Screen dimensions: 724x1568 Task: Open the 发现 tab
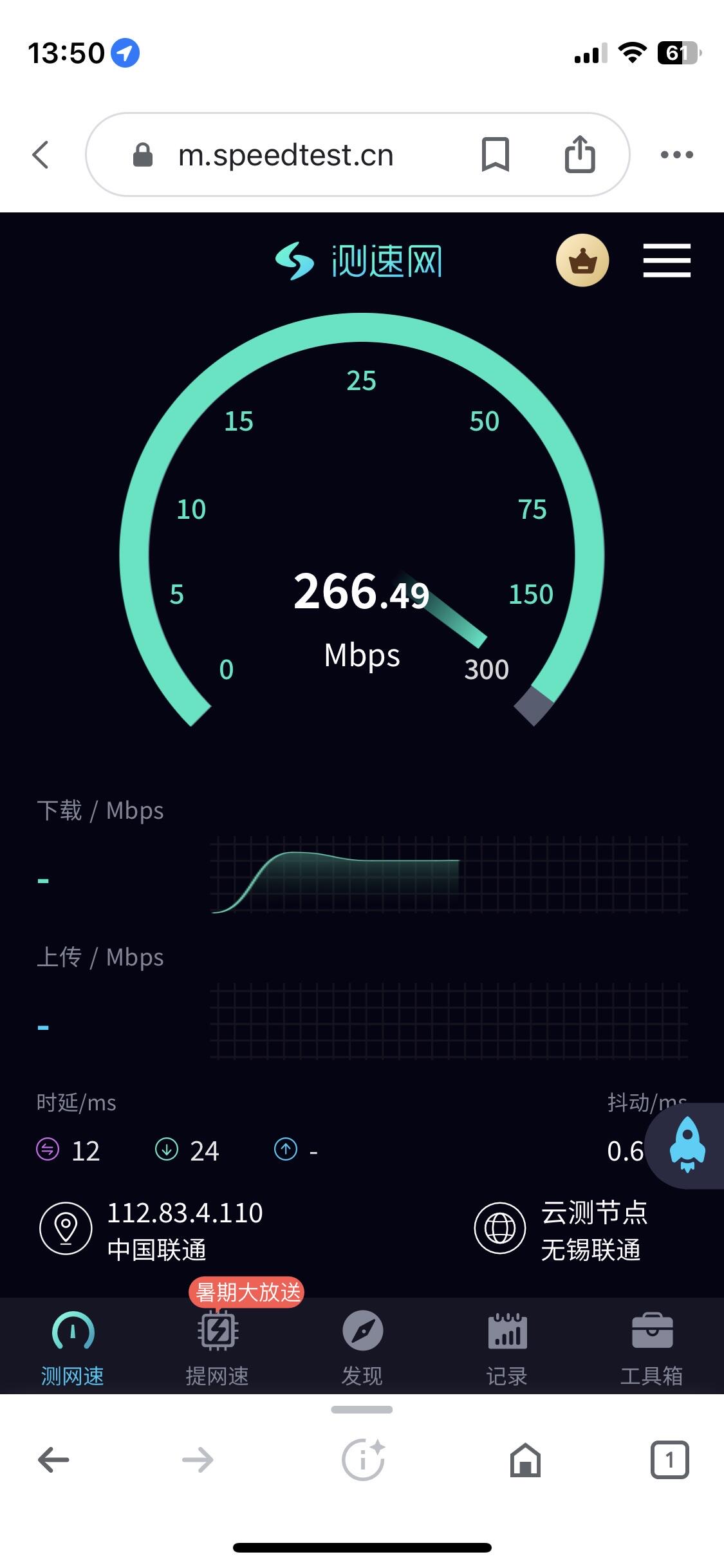pos(362,1347)
